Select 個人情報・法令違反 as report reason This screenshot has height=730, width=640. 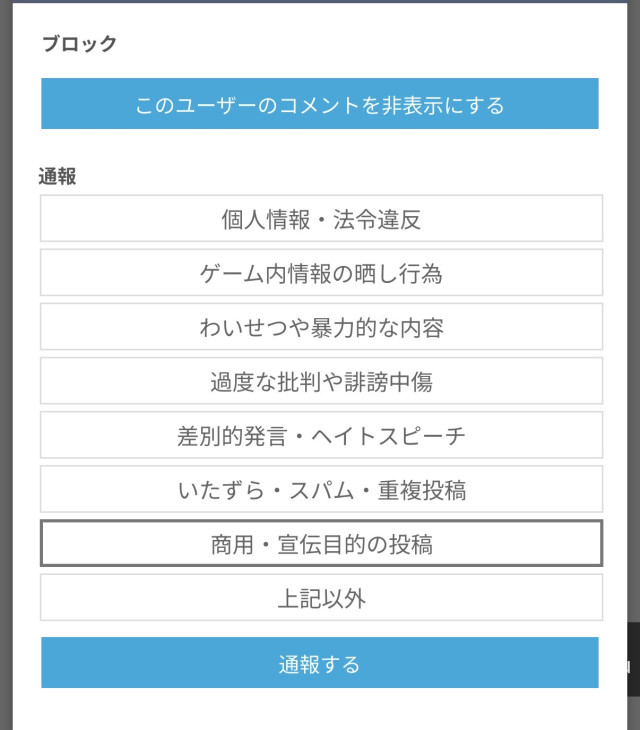pos(321,218)
